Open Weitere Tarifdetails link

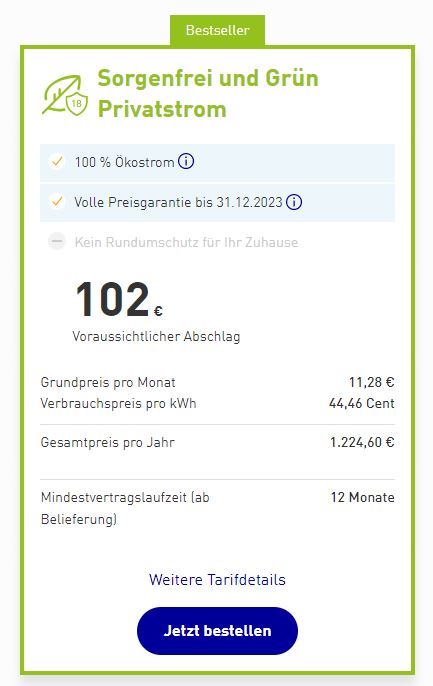217,580
